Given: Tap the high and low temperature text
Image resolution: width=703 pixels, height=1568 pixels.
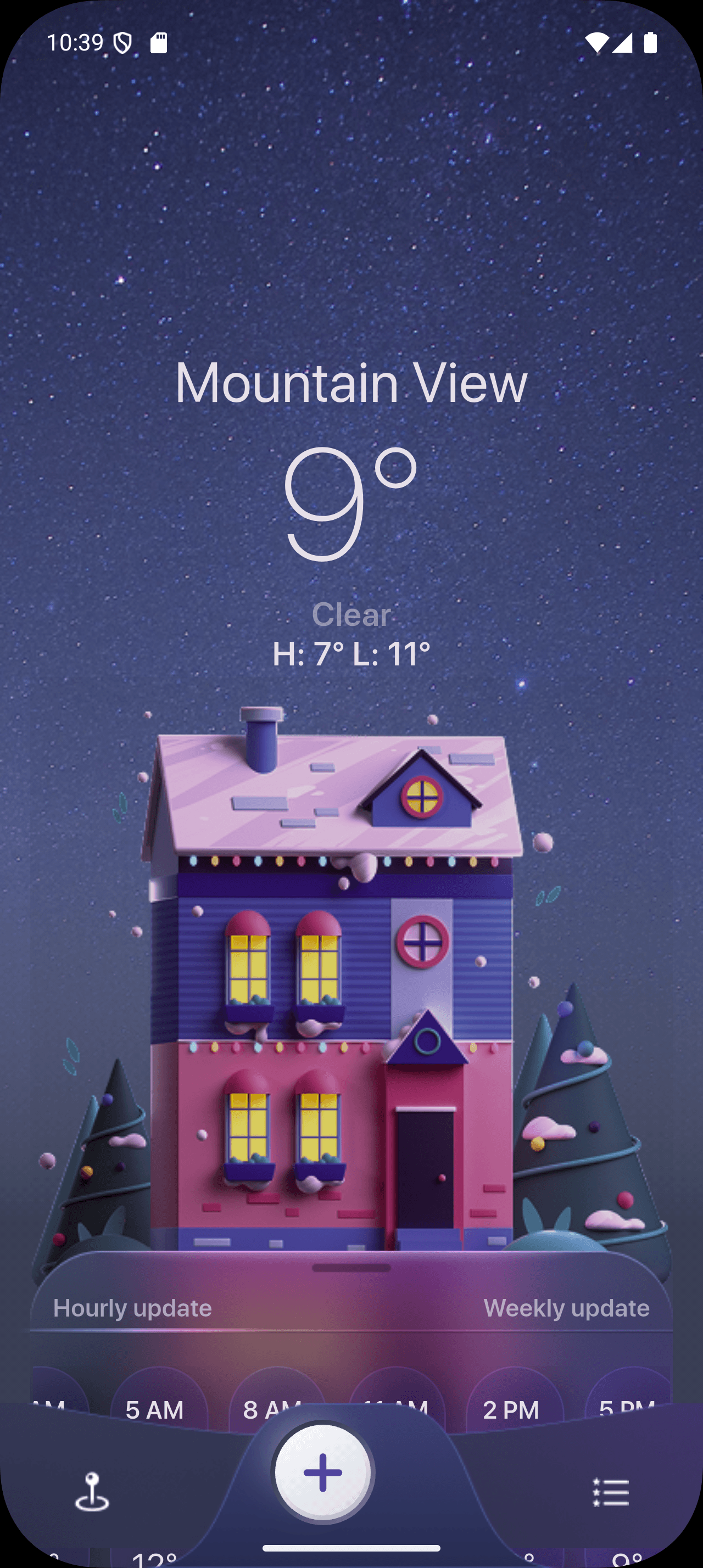Looking at the screenshot, I should pos(351,654).
